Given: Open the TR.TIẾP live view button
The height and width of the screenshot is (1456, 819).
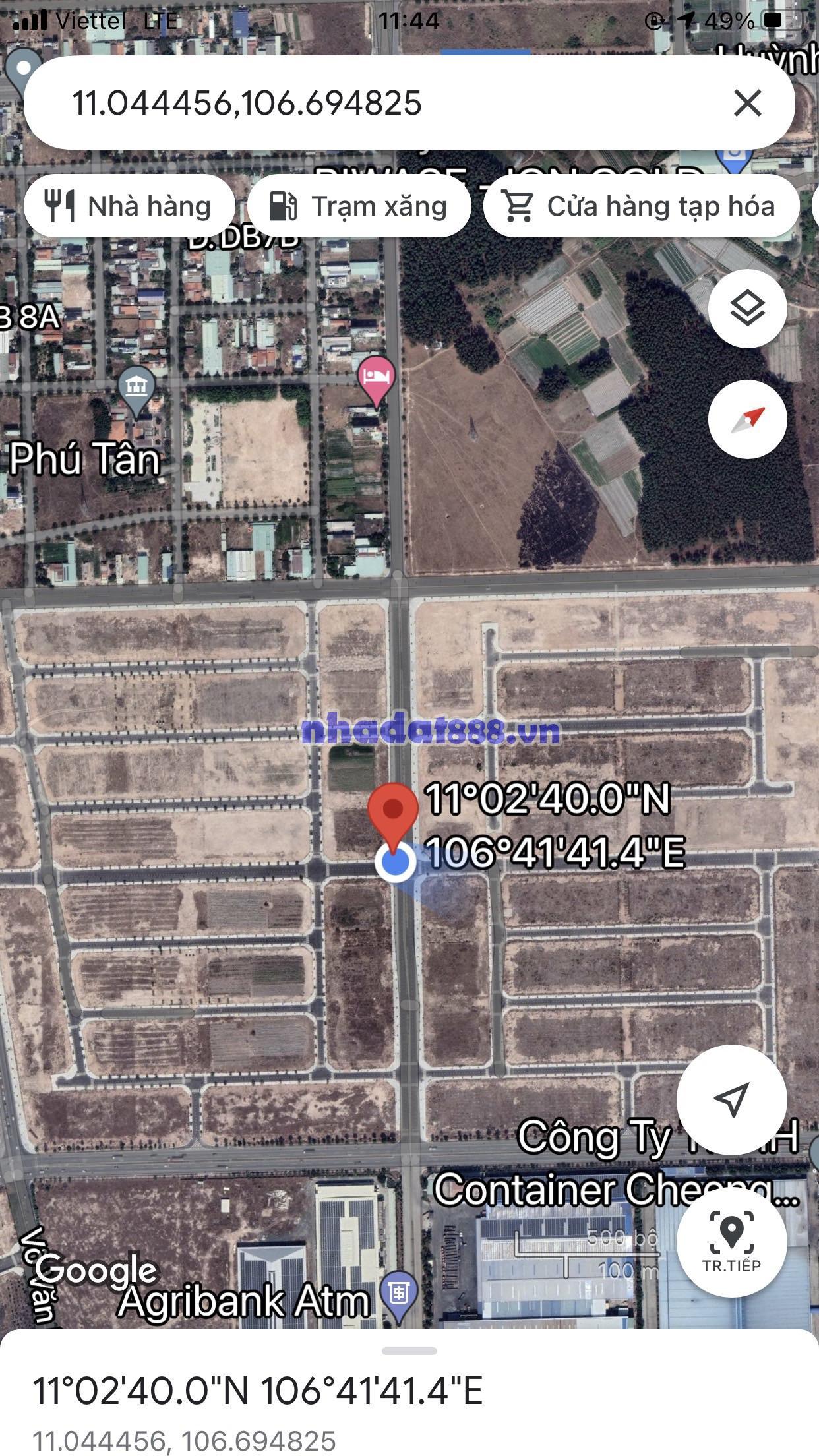Looking at the screenshot, I should click(x=731, y=1242).
